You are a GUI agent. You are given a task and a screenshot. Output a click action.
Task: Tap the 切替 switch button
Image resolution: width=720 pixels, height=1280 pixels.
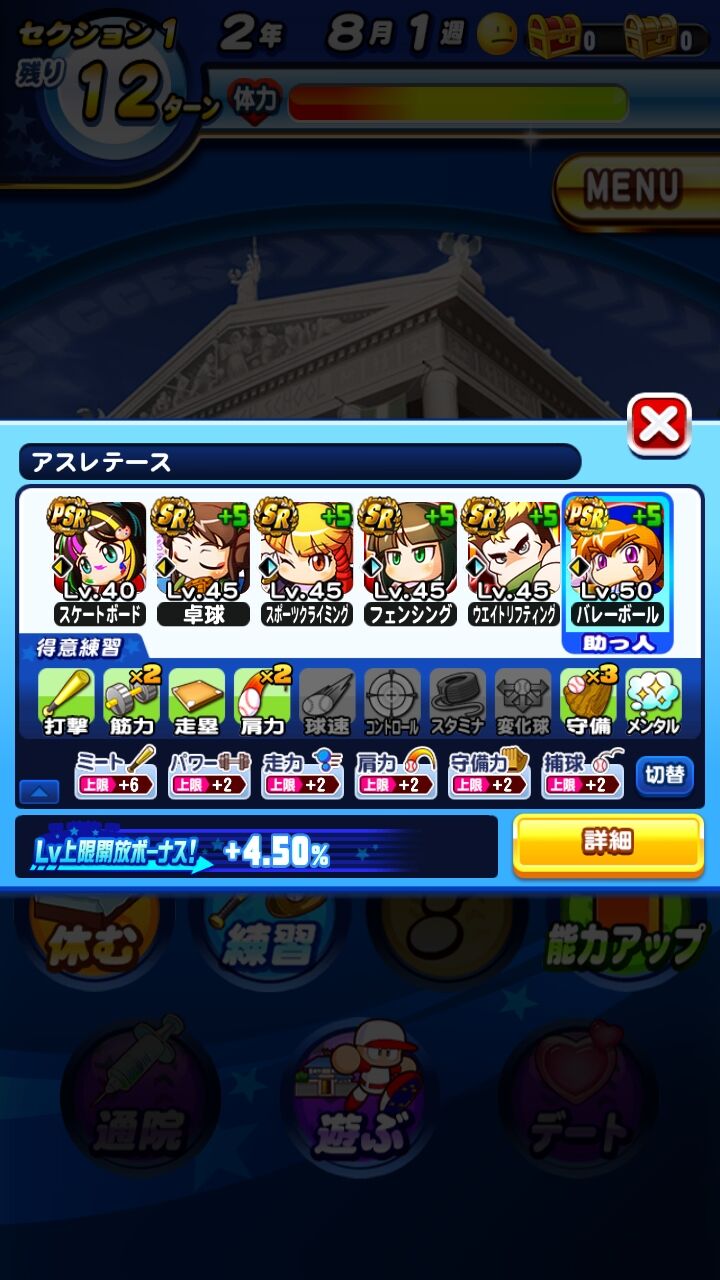tap(664, 775)
